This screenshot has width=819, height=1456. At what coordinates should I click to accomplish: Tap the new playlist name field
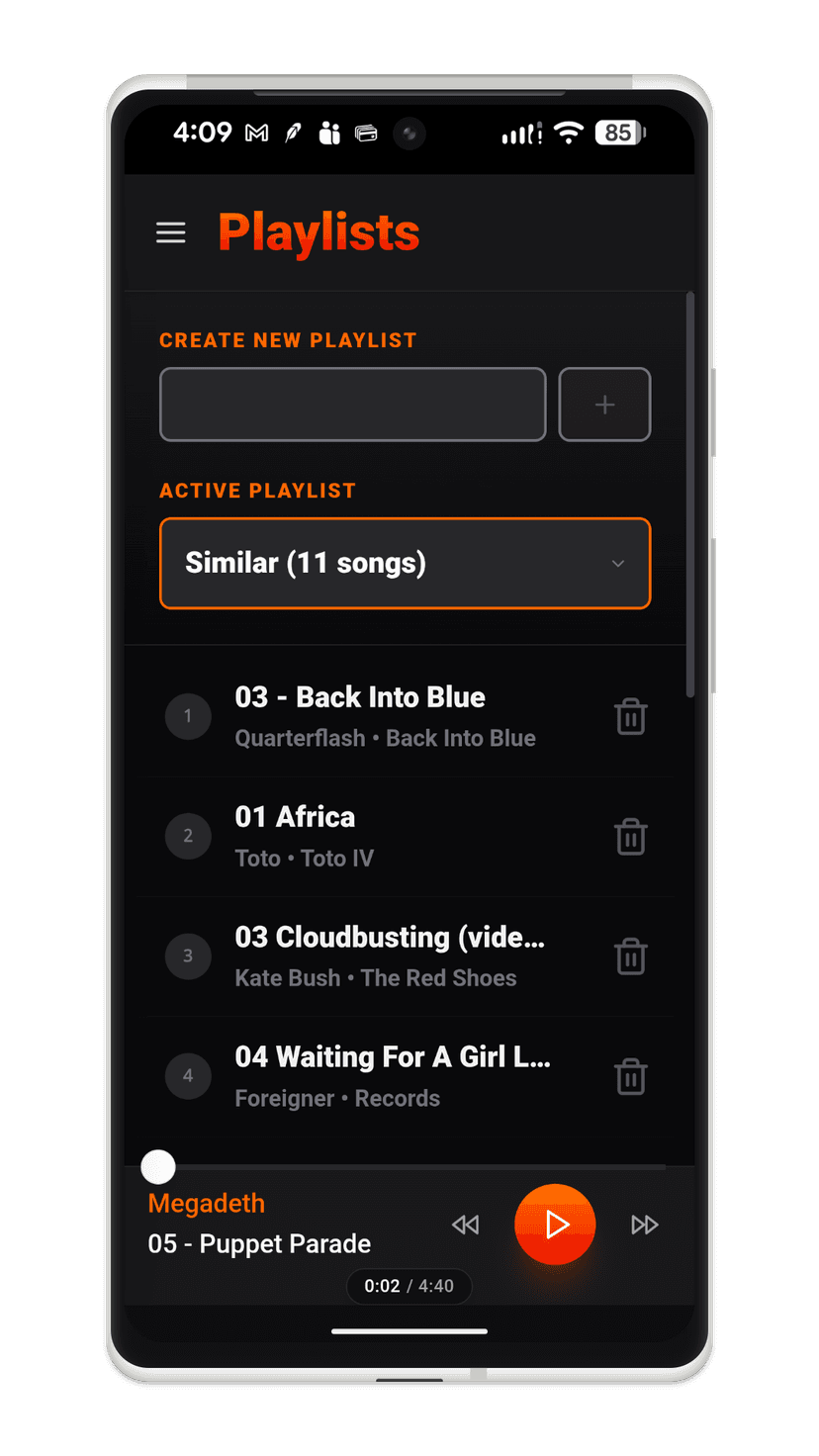(353, 405)
